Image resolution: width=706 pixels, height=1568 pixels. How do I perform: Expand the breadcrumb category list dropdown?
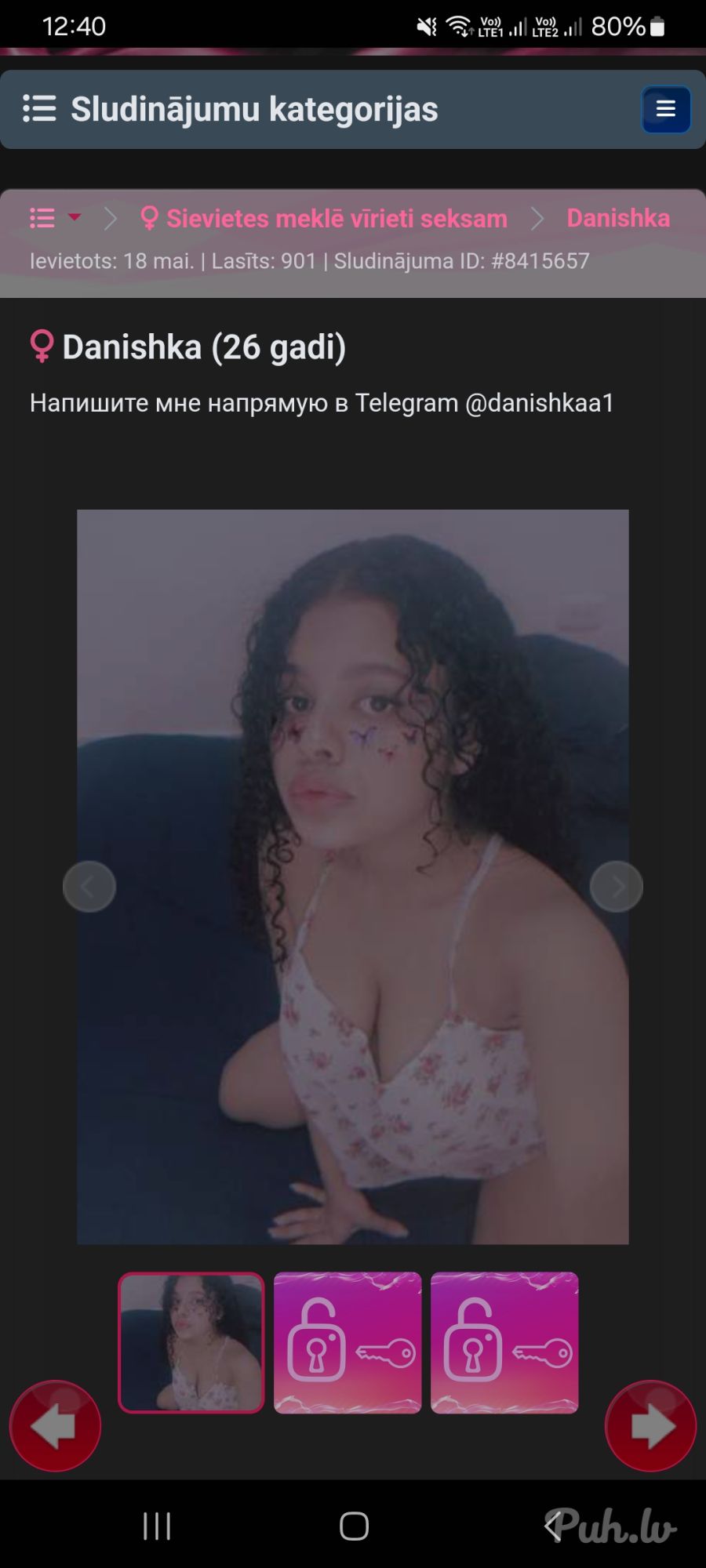tap(54, 218)
